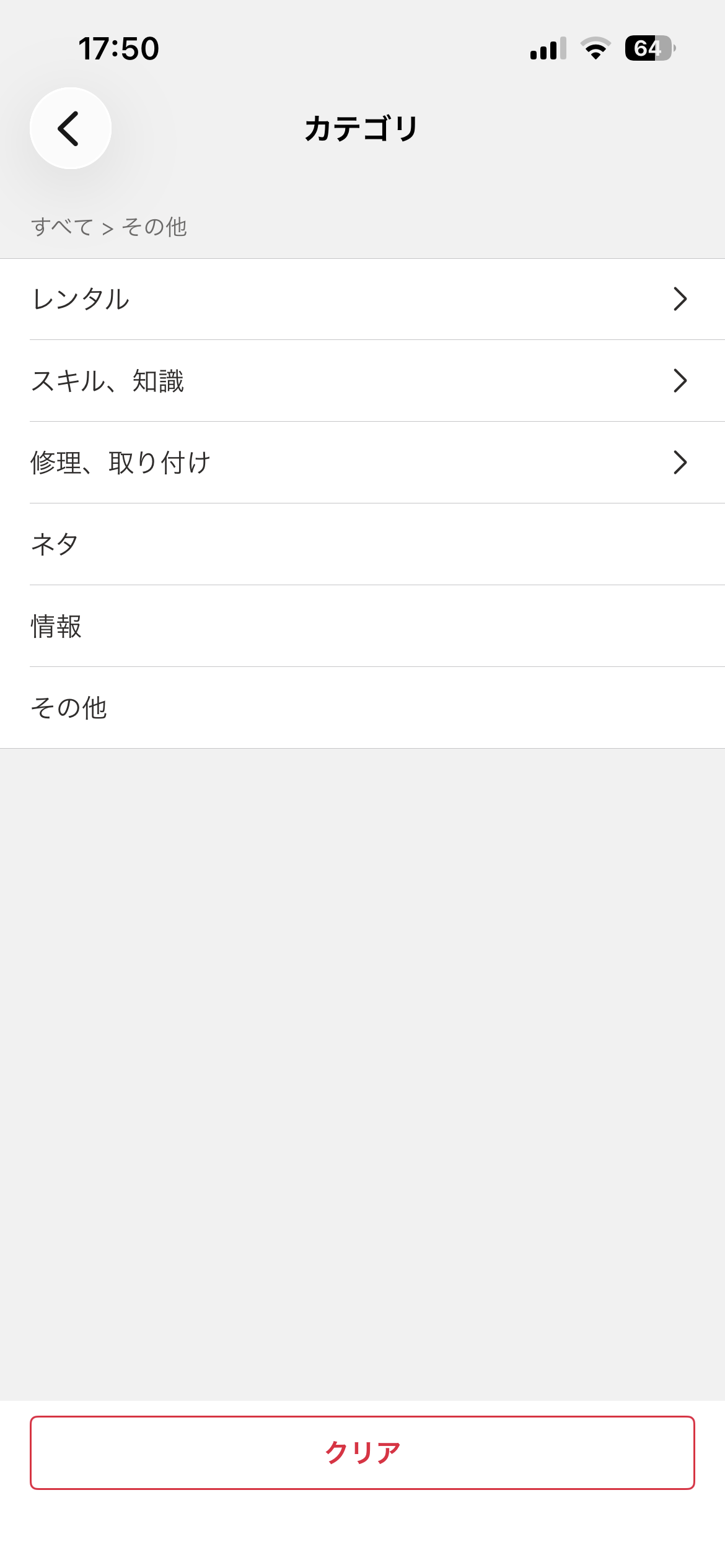Select the ネタ category
Image resolution: width=725 pixels, height=1568 pixels.
(362, 544)
